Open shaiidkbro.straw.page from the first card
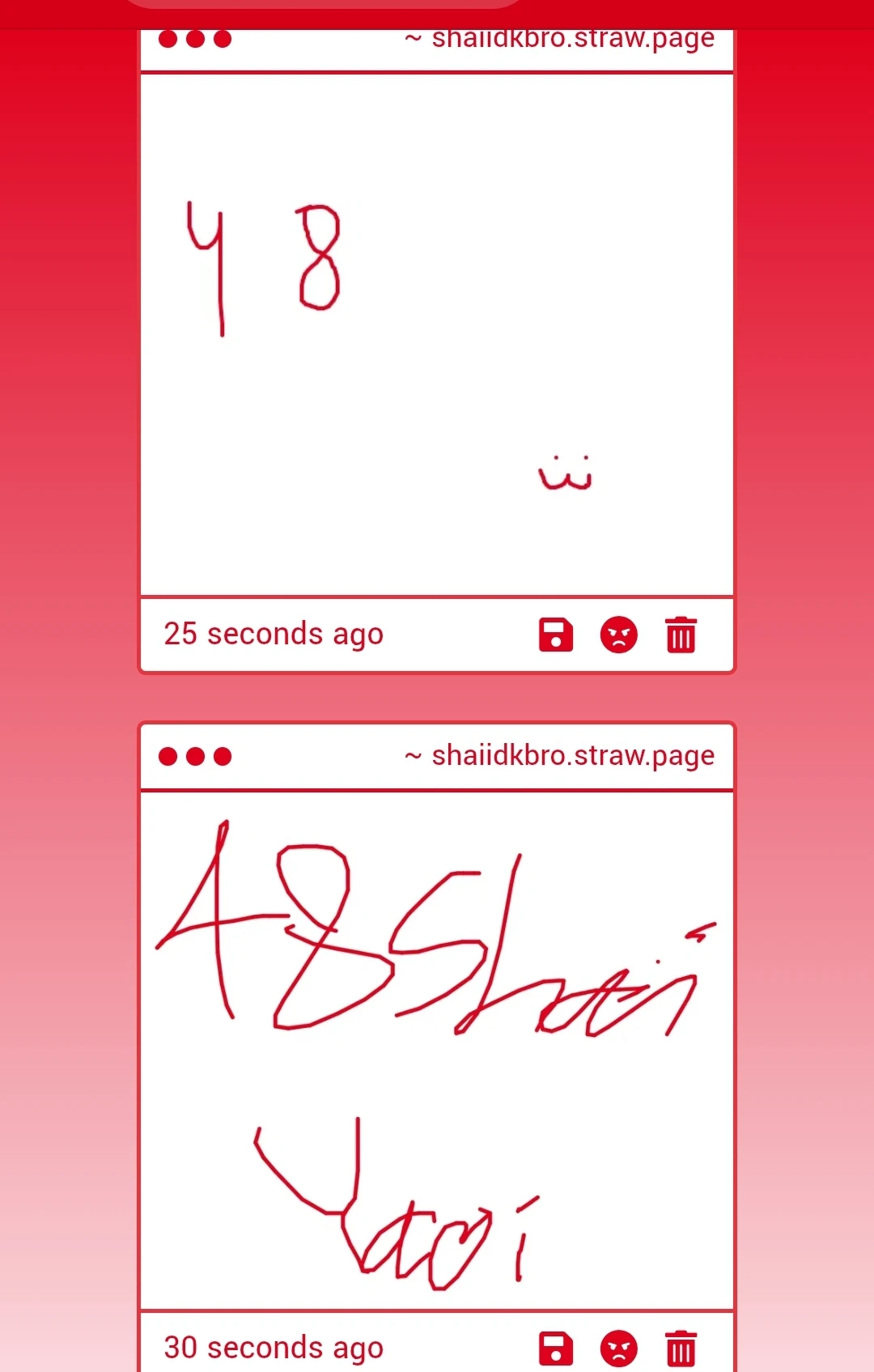 558,38
